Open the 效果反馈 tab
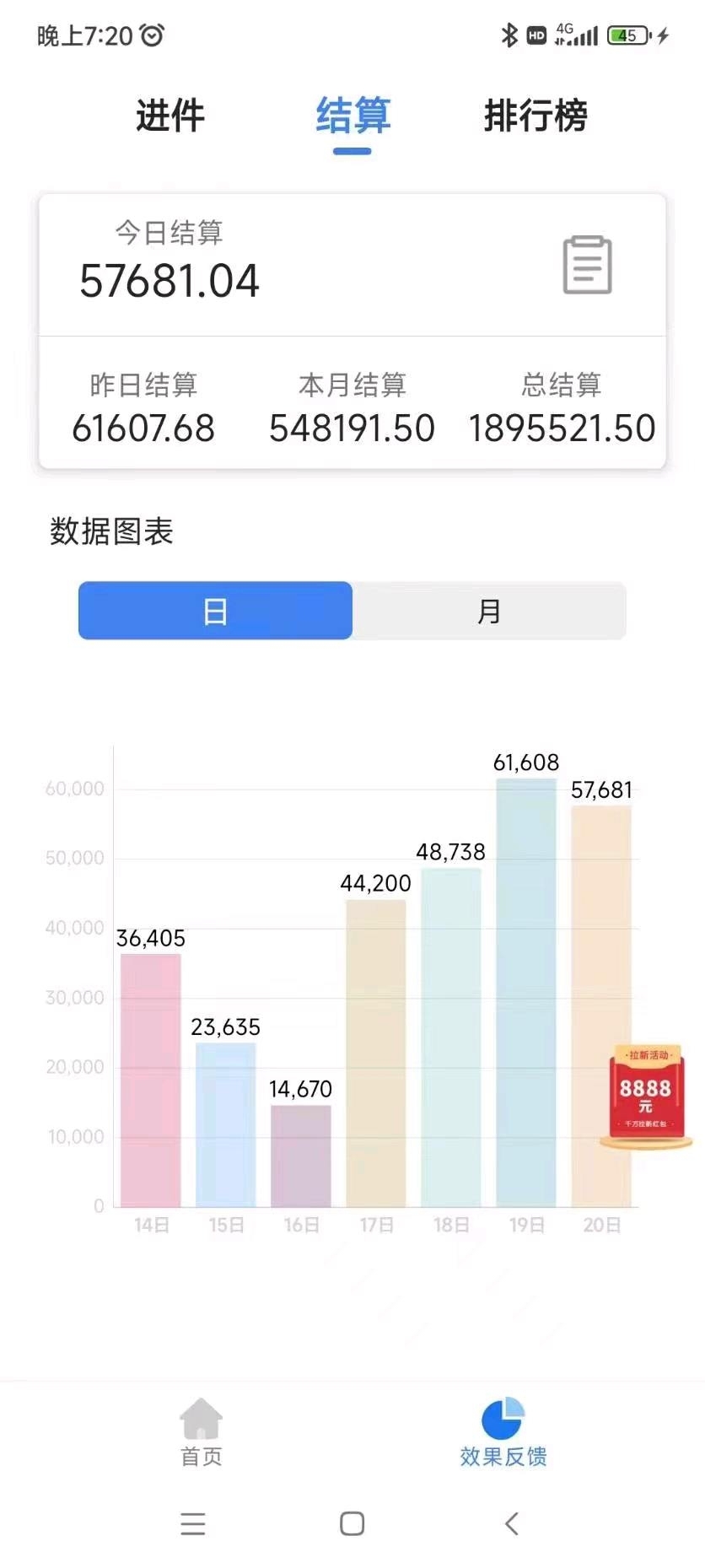 (x=503, y=1432)
